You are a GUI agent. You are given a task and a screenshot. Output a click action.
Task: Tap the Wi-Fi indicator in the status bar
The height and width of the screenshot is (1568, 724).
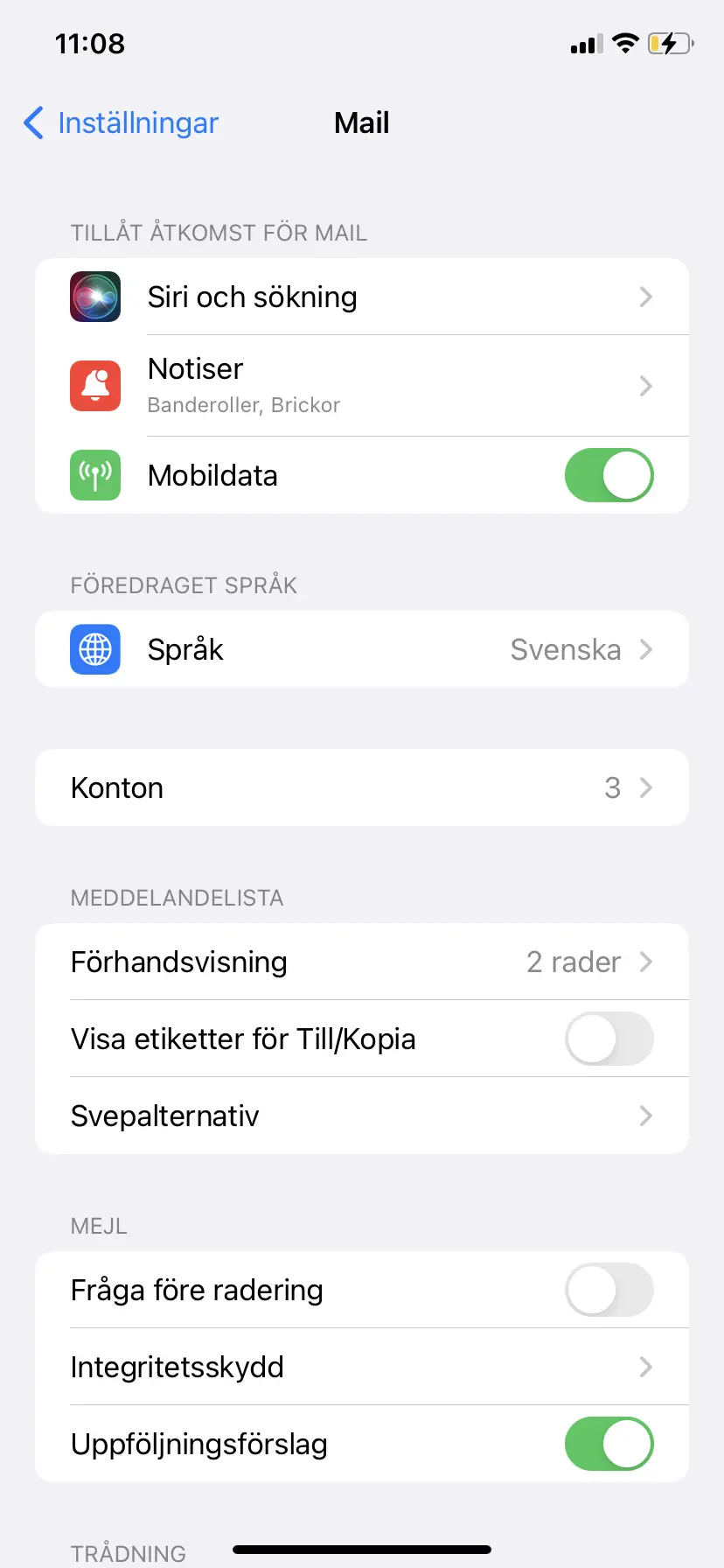point(626,43)
